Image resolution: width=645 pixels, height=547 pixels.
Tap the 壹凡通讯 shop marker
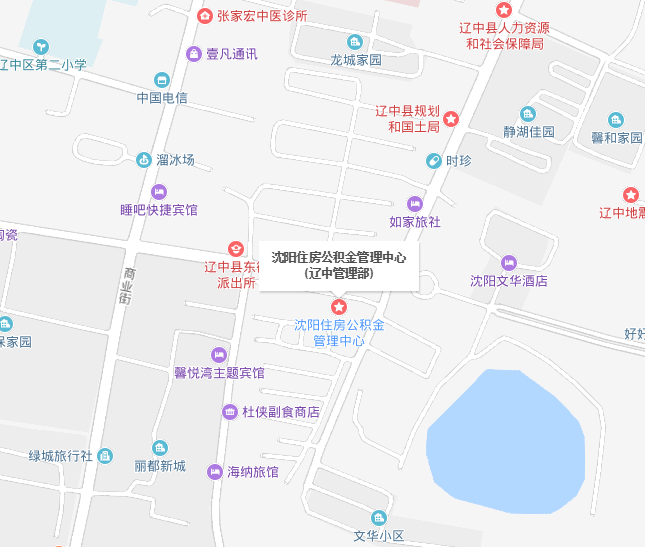pyautogui.click(x=193, y=53)
